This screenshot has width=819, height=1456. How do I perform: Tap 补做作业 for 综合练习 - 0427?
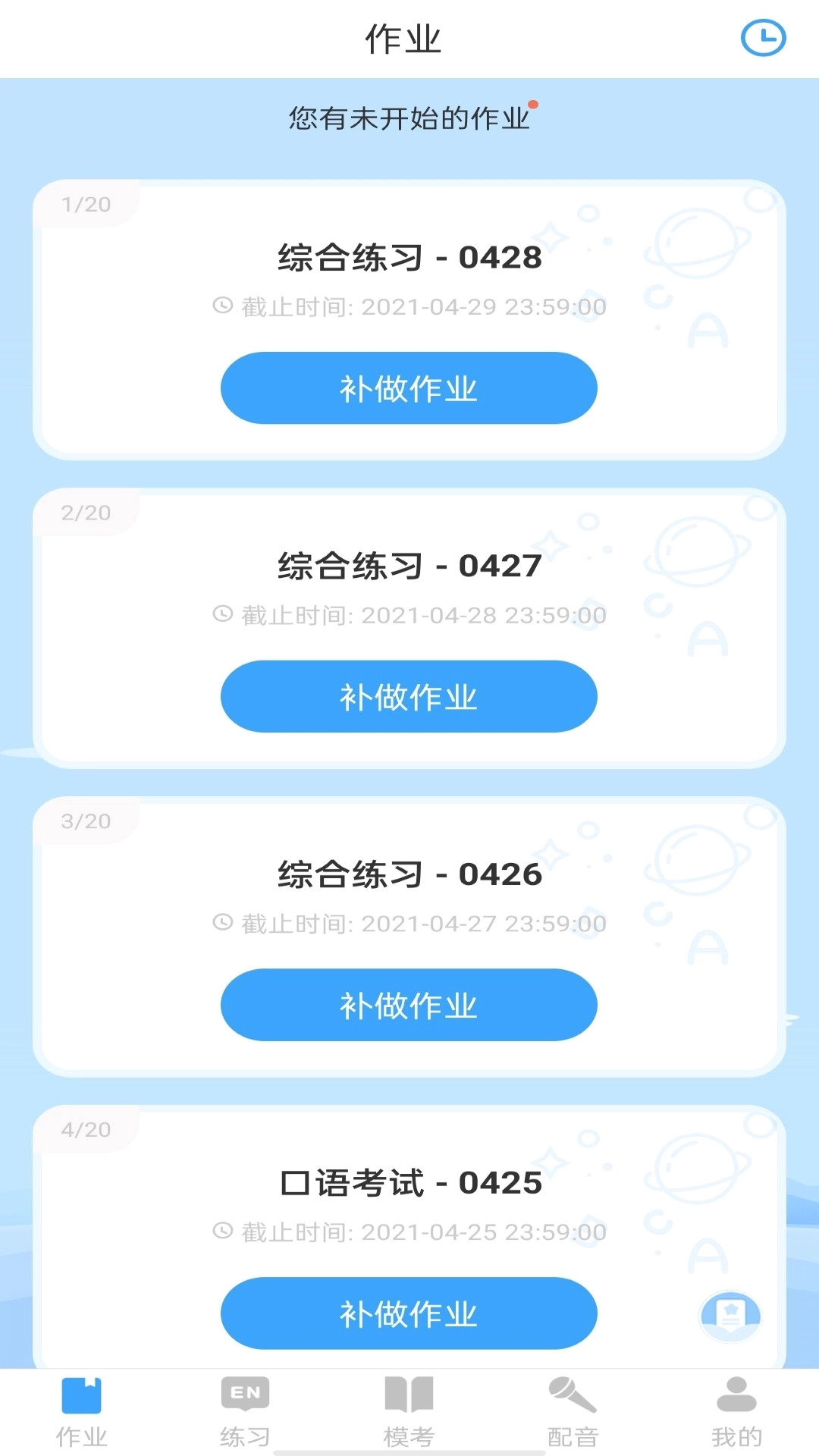click(x=409, y=696)
